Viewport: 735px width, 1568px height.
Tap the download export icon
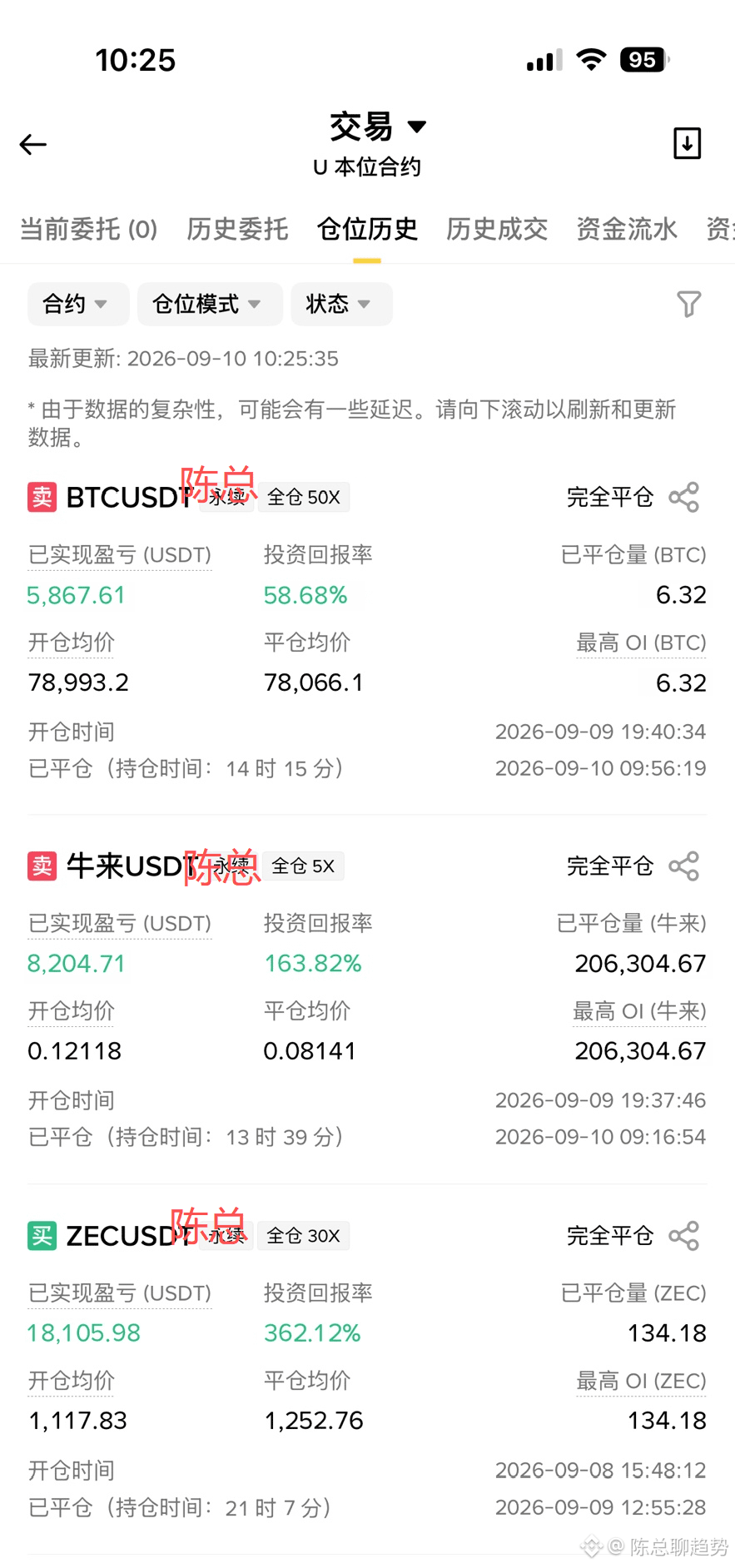pos(688,143)
